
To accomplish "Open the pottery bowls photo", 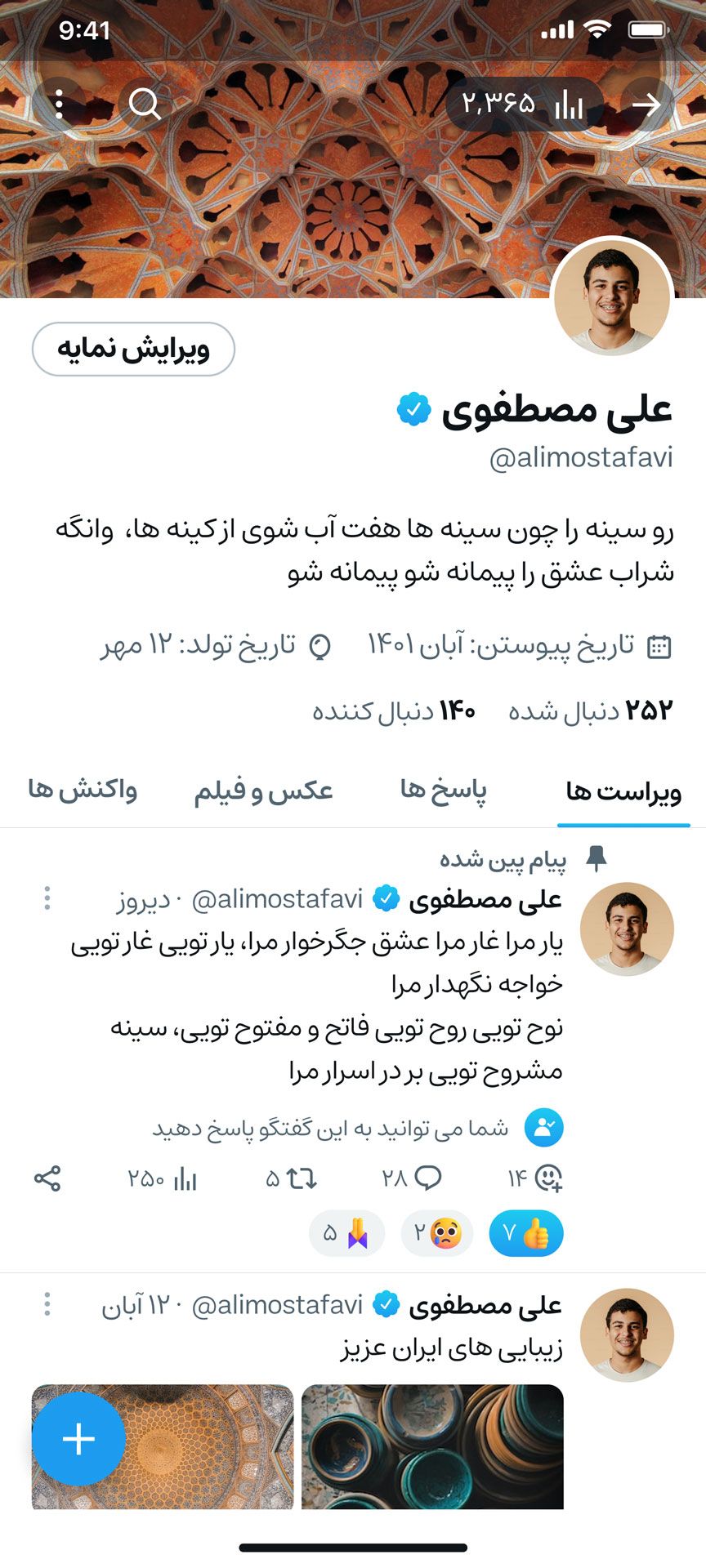I will [432, 1445].
